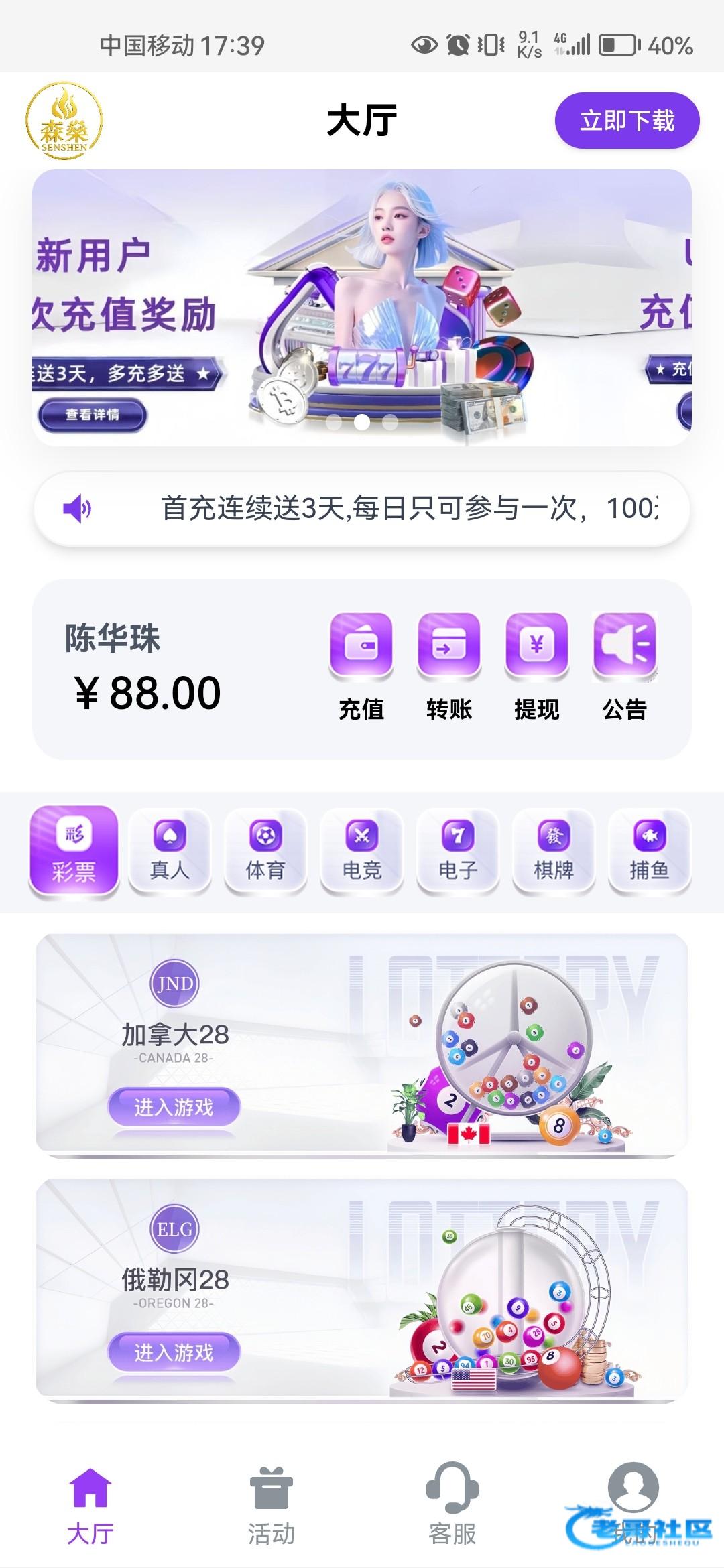Open the 充值 recharge option
The width and height of the screenshot is (724, 1568).
(x=361, y=663)
